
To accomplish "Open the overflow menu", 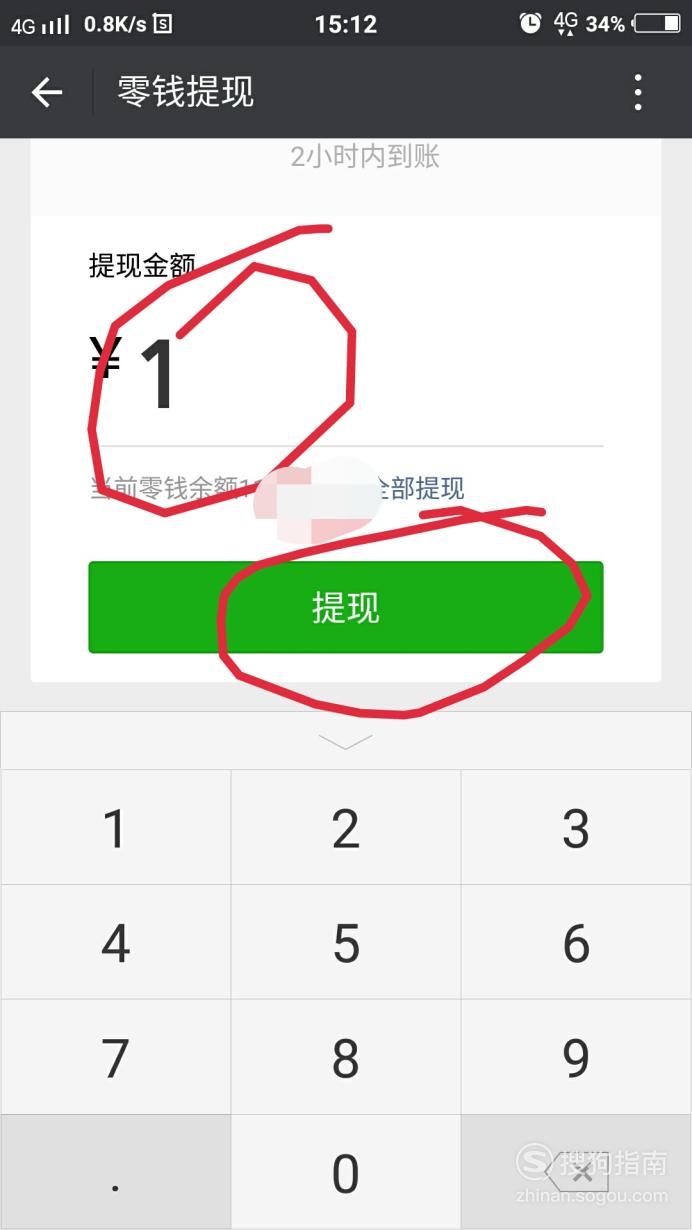I will (638, 93).
